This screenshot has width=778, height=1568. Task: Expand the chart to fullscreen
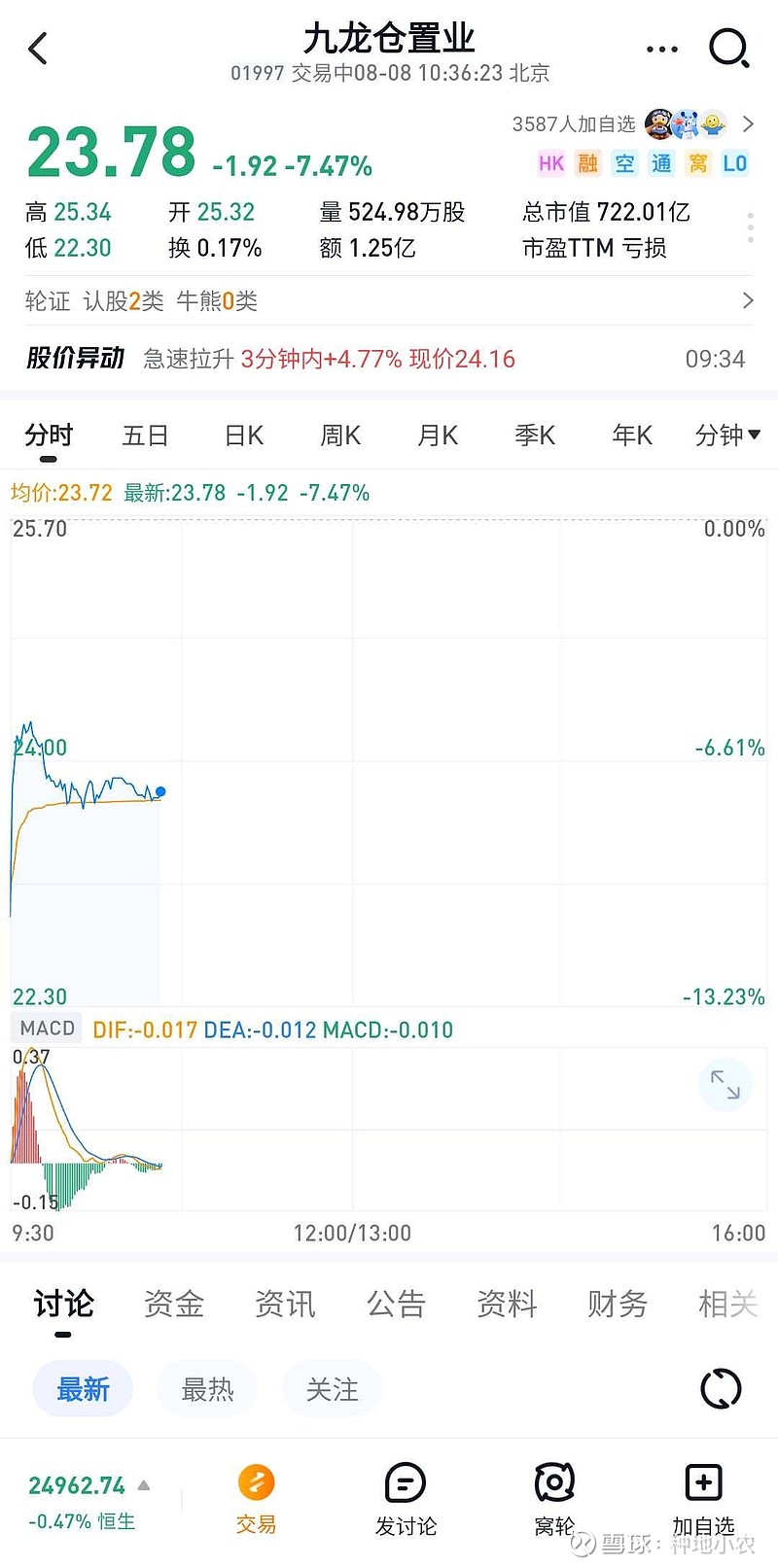(x=725, y=1084)
